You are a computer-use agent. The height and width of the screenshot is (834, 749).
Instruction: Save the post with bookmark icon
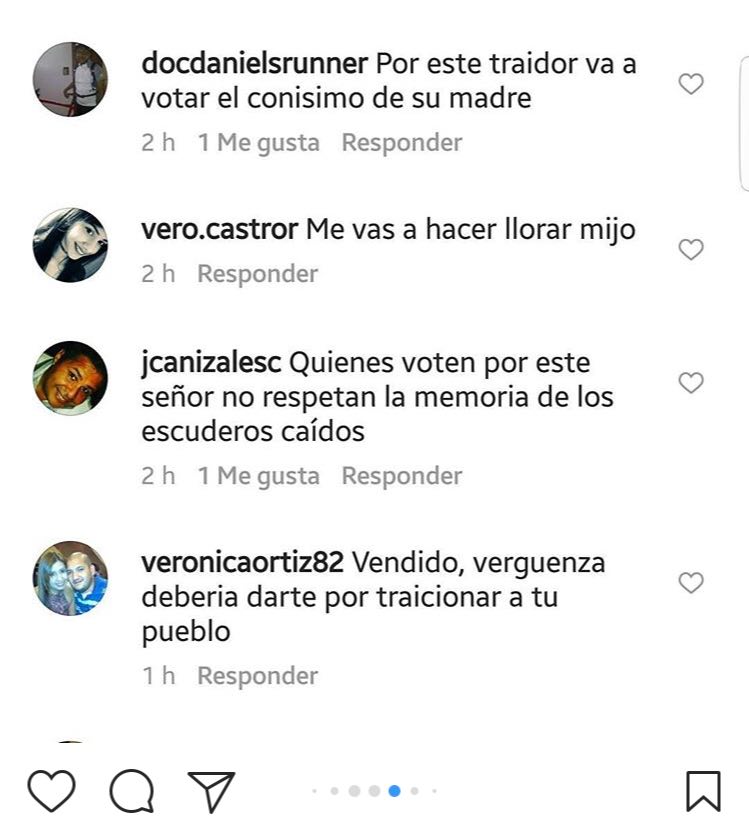click(x=703, y=791)
